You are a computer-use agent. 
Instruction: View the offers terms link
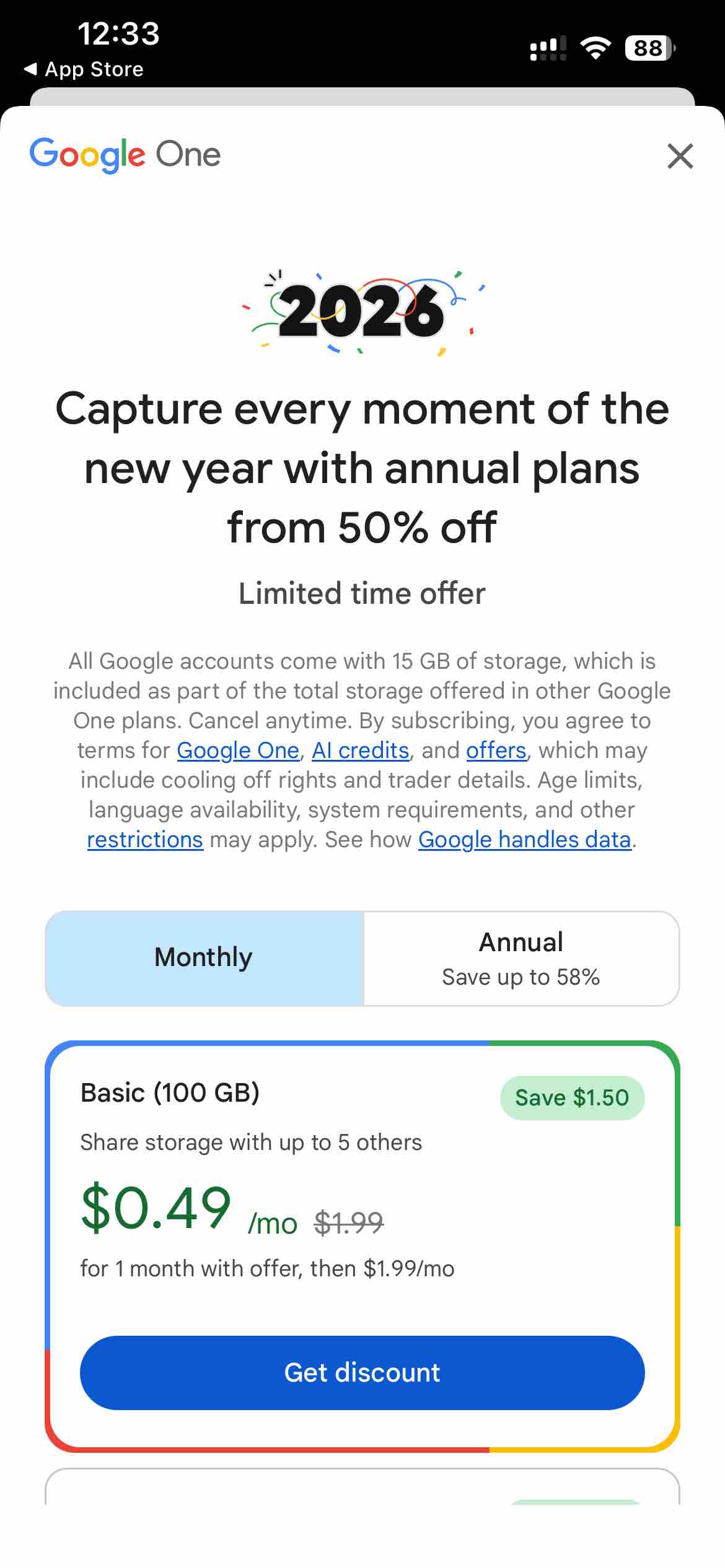click(x=495, y=750)
